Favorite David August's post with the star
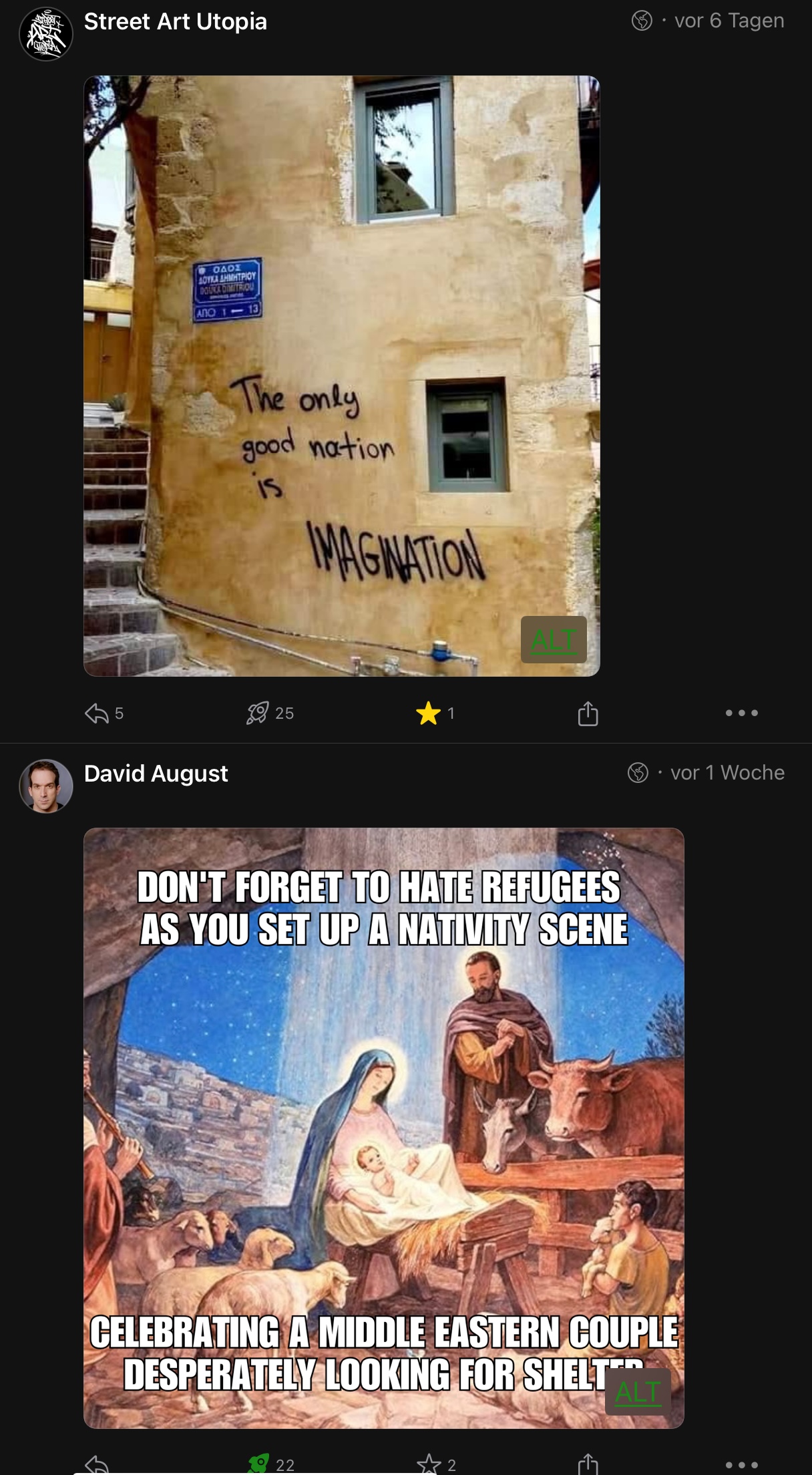 click(x=428, y=1464)
